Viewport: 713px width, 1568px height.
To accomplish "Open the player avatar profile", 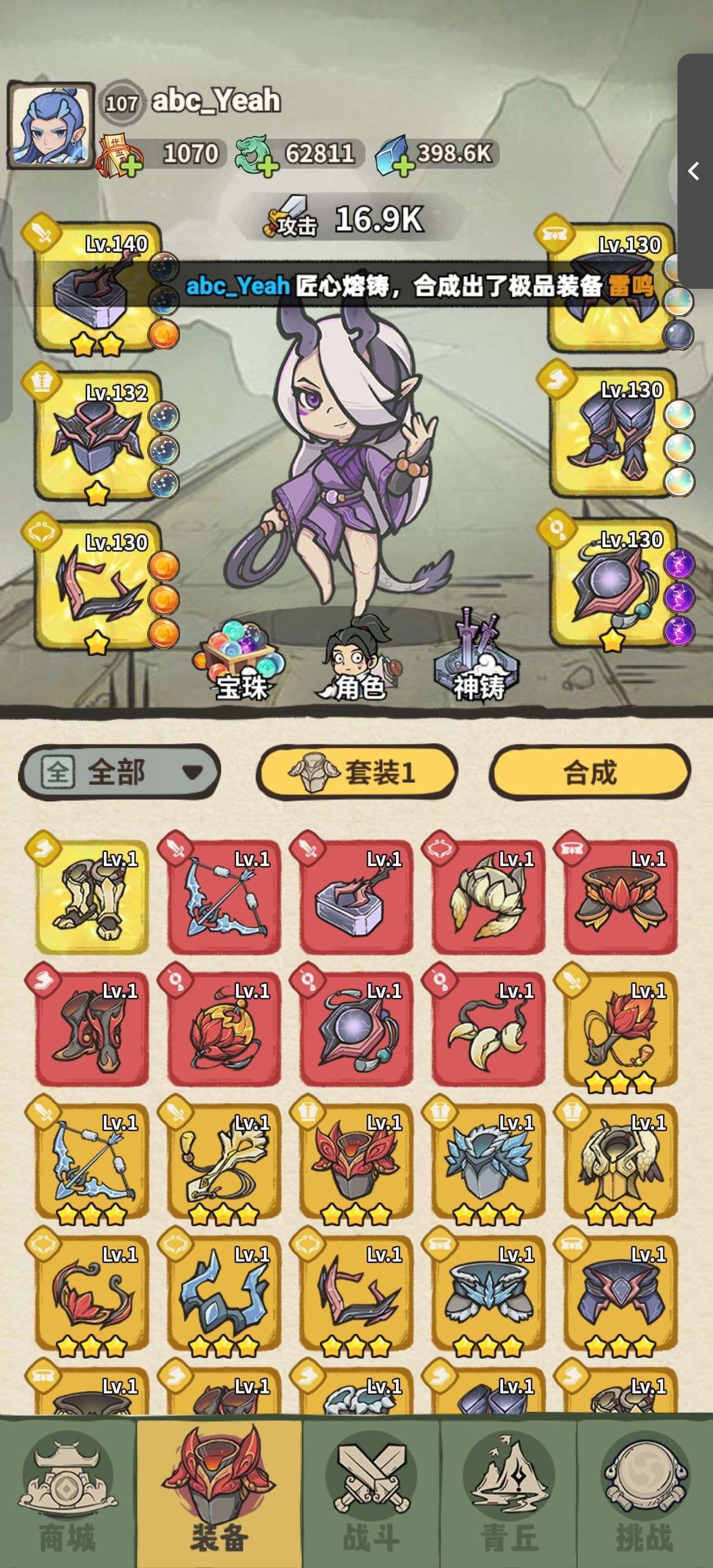I will coord(51,125).
